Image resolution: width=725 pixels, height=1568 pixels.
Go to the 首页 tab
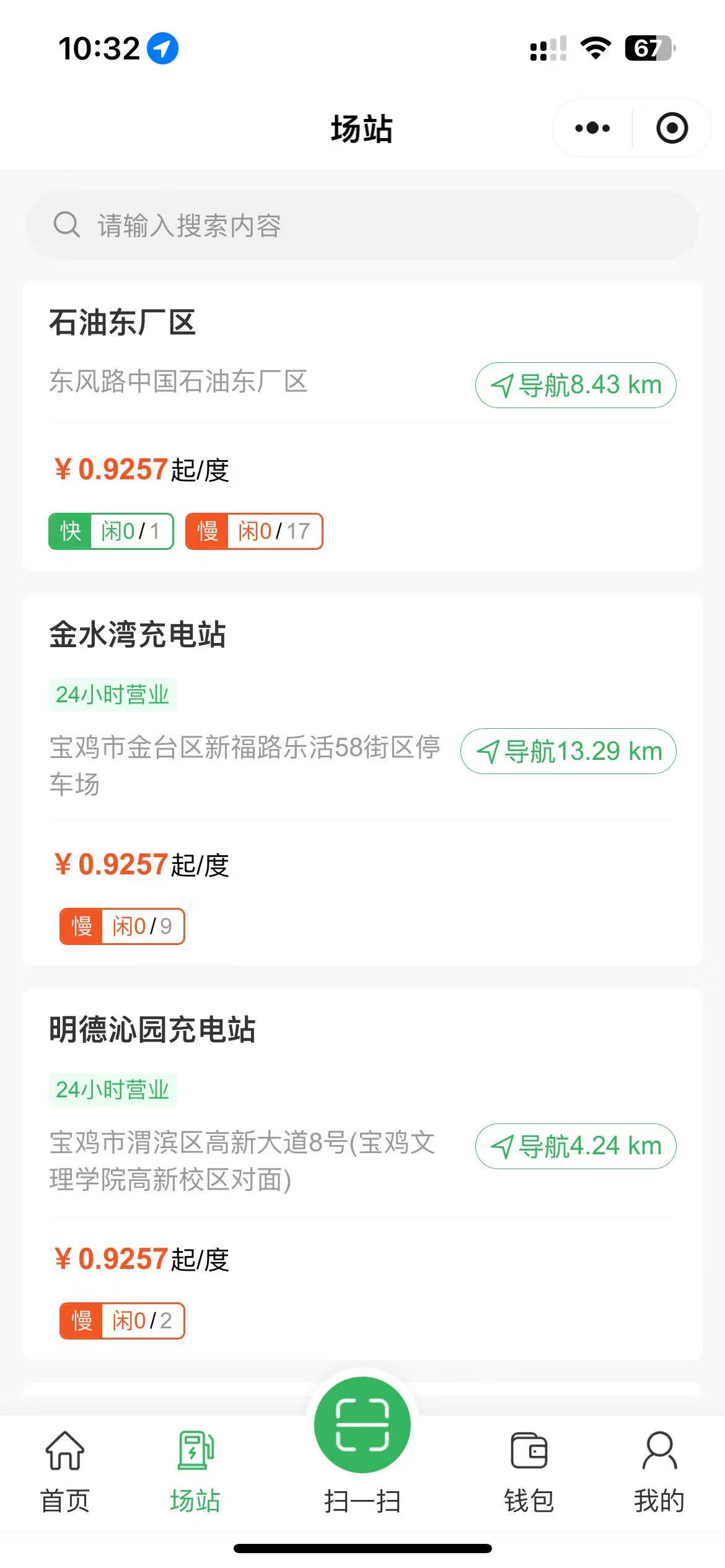click(x=65, y=1471)
